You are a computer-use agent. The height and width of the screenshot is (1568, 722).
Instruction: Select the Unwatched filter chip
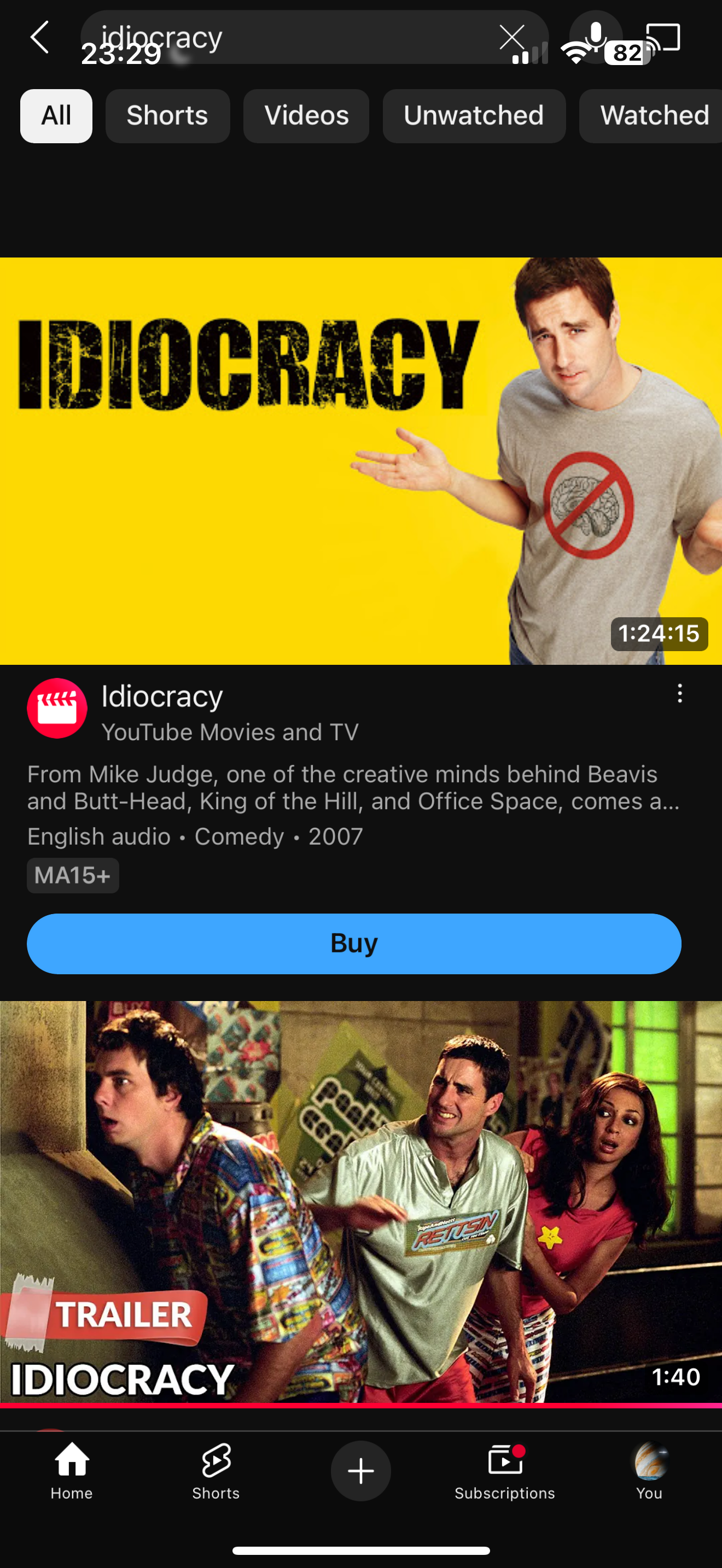474,116
